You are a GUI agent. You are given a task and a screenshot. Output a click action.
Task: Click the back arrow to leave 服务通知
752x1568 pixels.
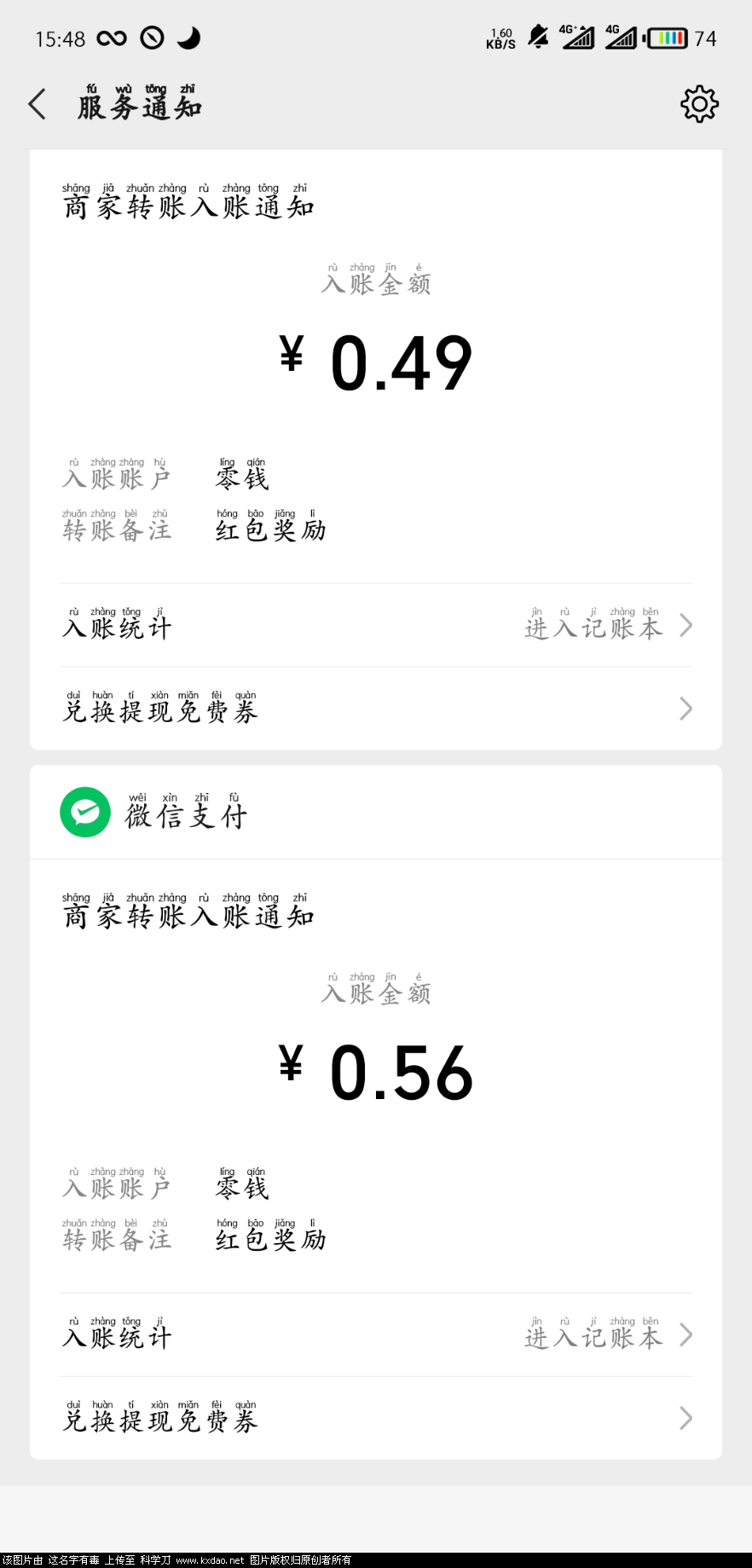pyautogui.click(x=36, y=104)
